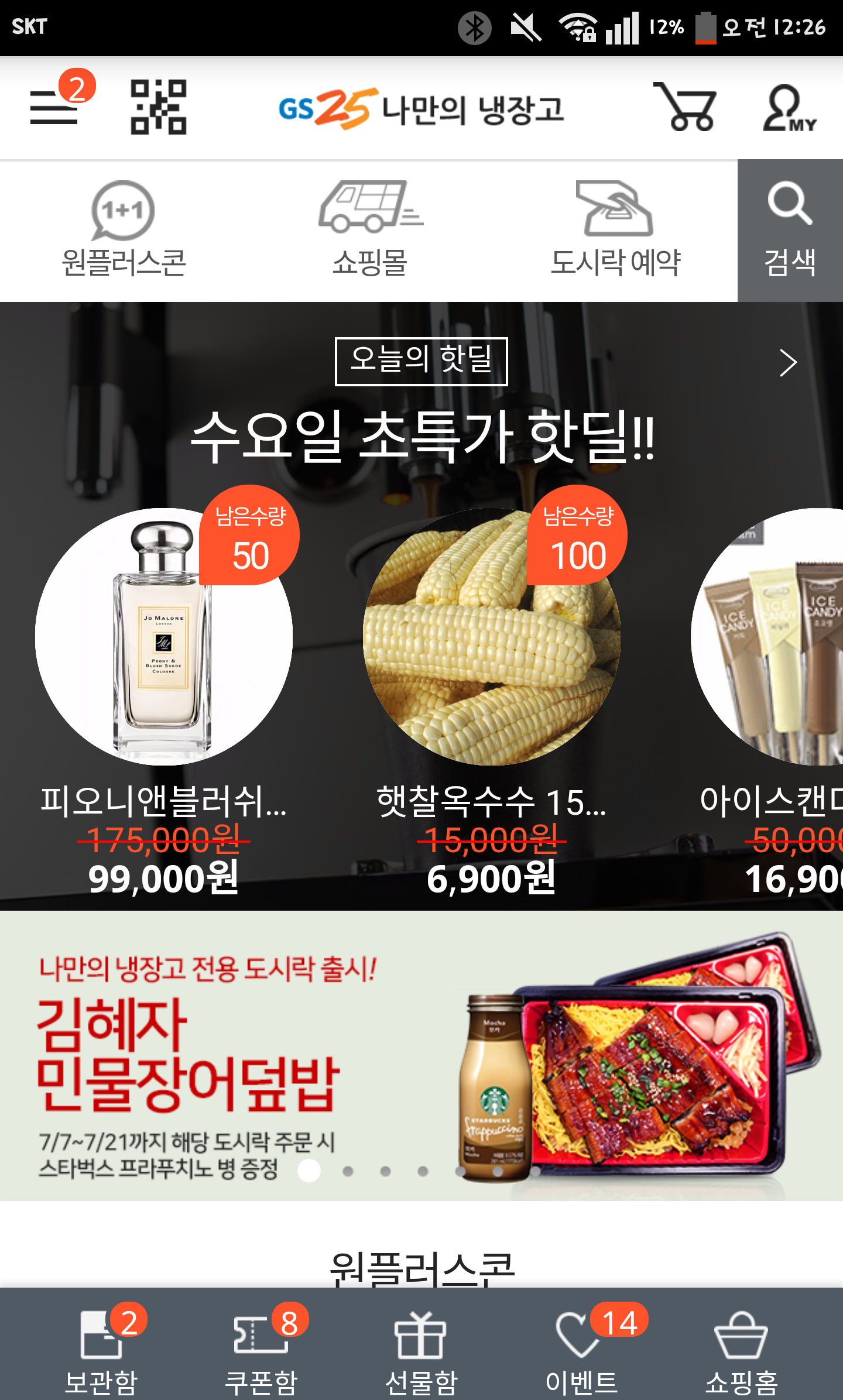Open 원플러스콘 section
This screenshot has width=843, height=1400.
(124, 230)
